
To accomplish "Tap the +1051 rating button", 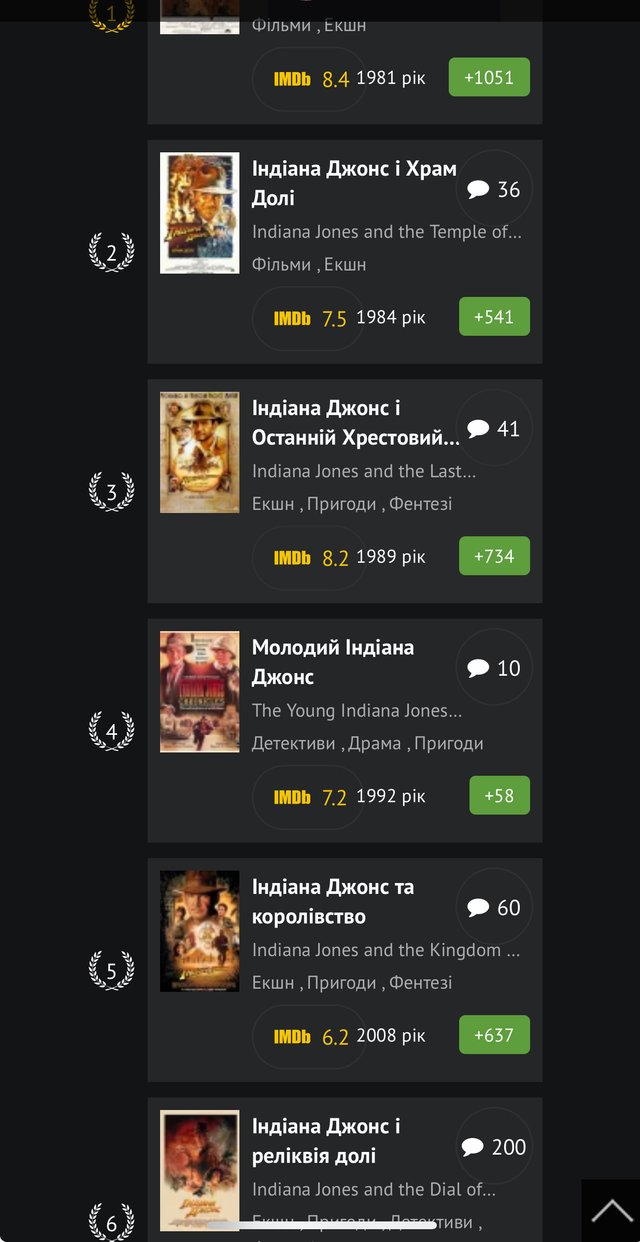I will click(x=489, y=77).
